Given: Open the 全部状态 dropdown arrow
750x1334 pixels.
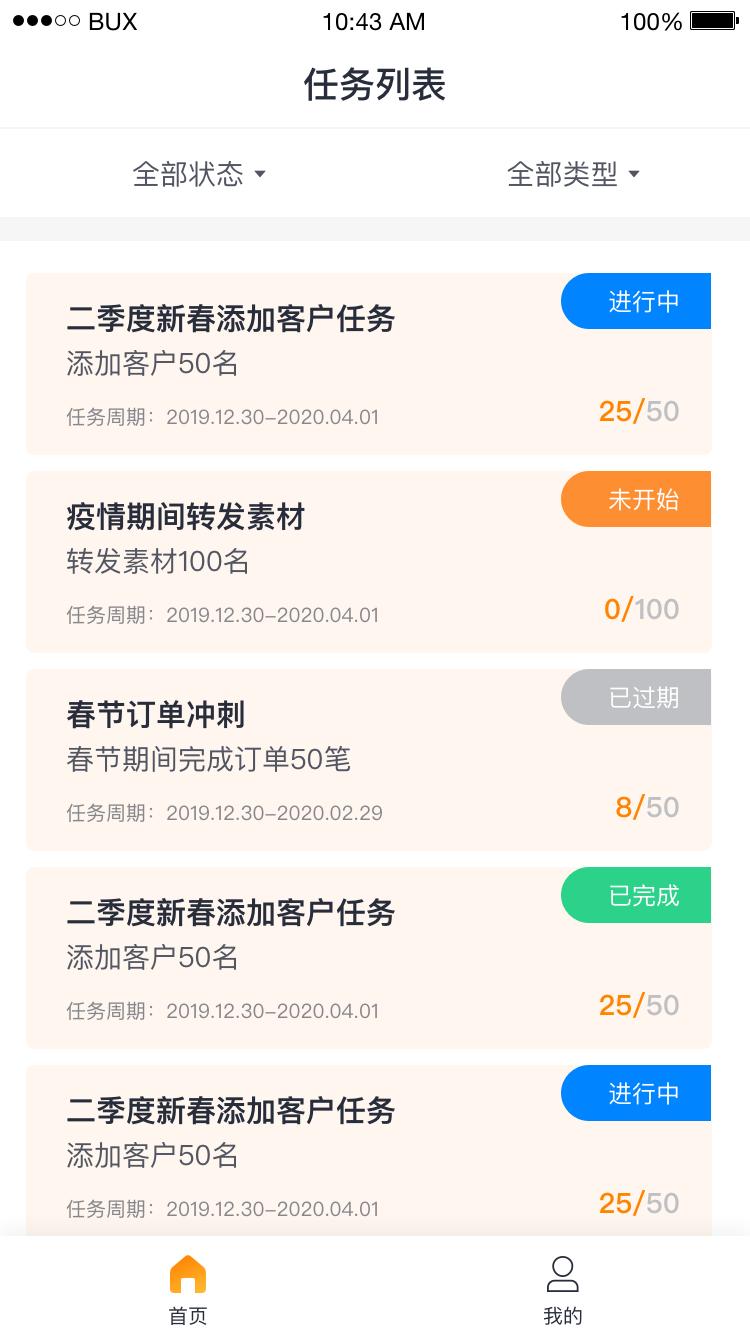Looking at the screenshot, I should (260, 173).
